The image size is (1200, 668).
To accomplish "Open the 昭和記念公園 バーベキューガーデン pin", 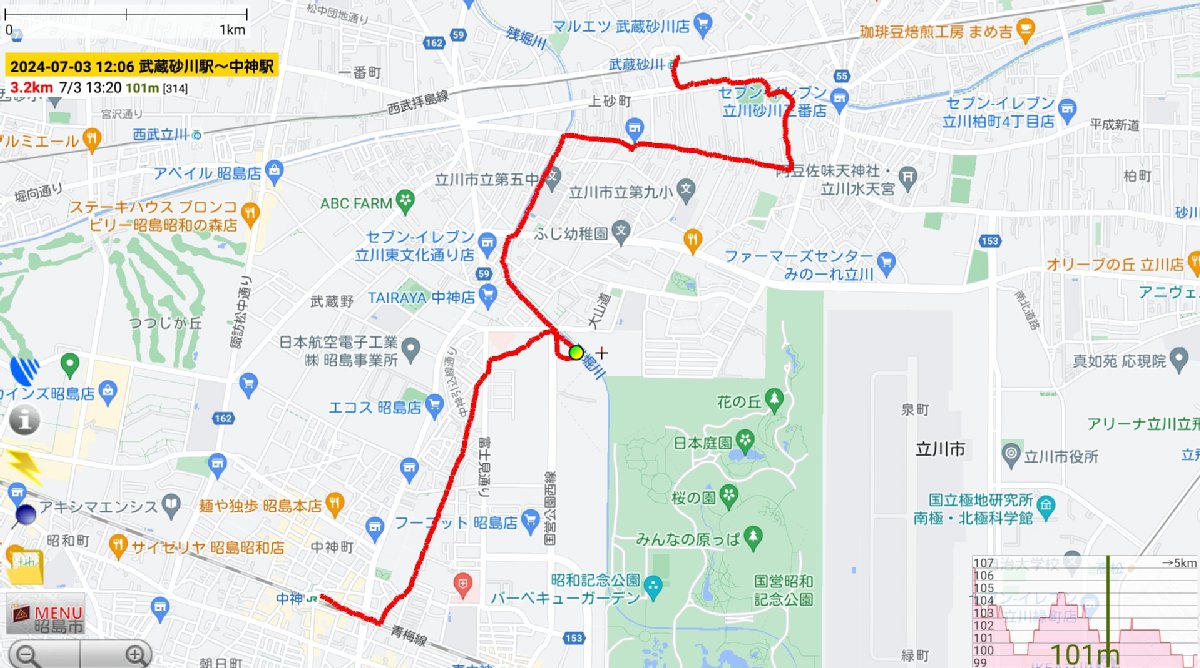I will coord(654,585).
